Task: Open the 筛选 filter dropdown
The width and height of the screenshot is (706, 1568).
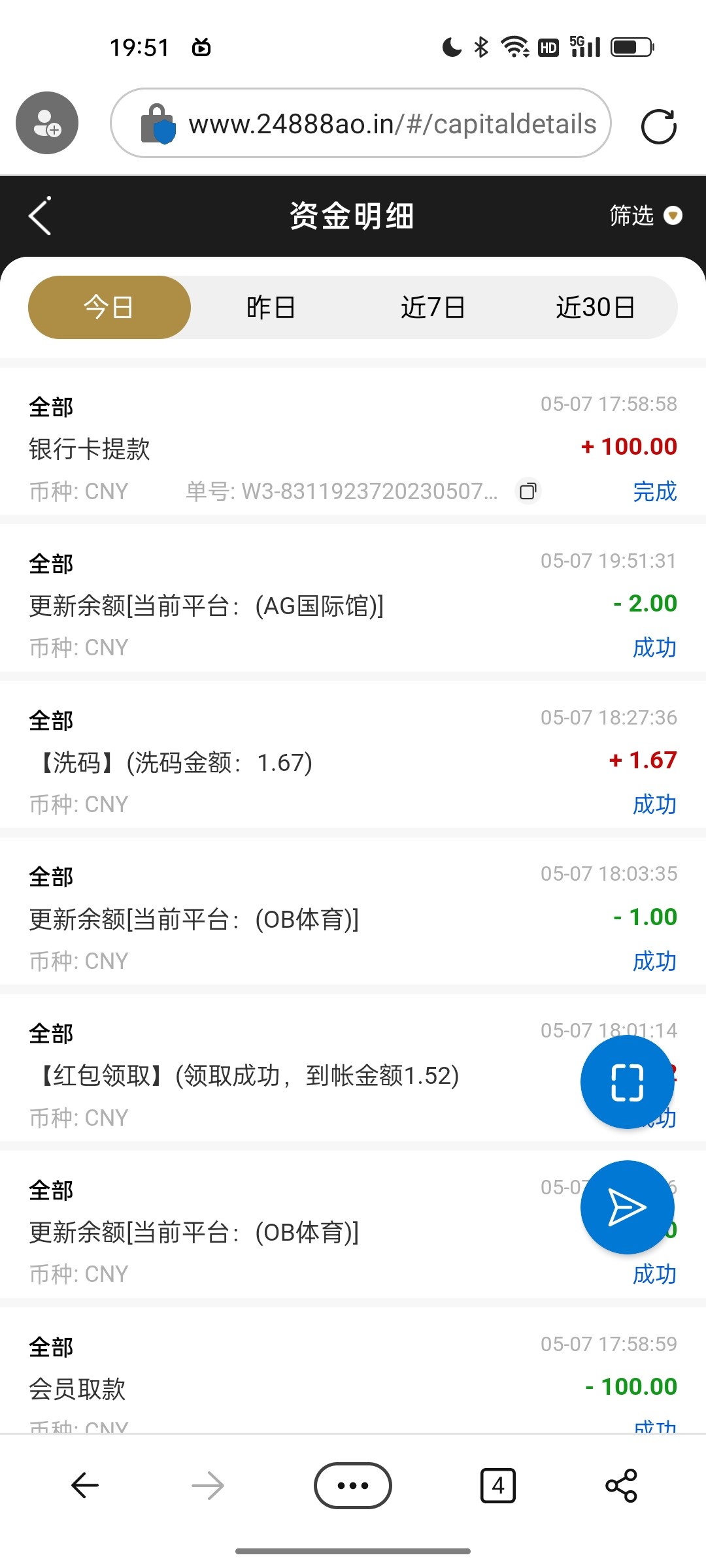Action: pos(645,216)
